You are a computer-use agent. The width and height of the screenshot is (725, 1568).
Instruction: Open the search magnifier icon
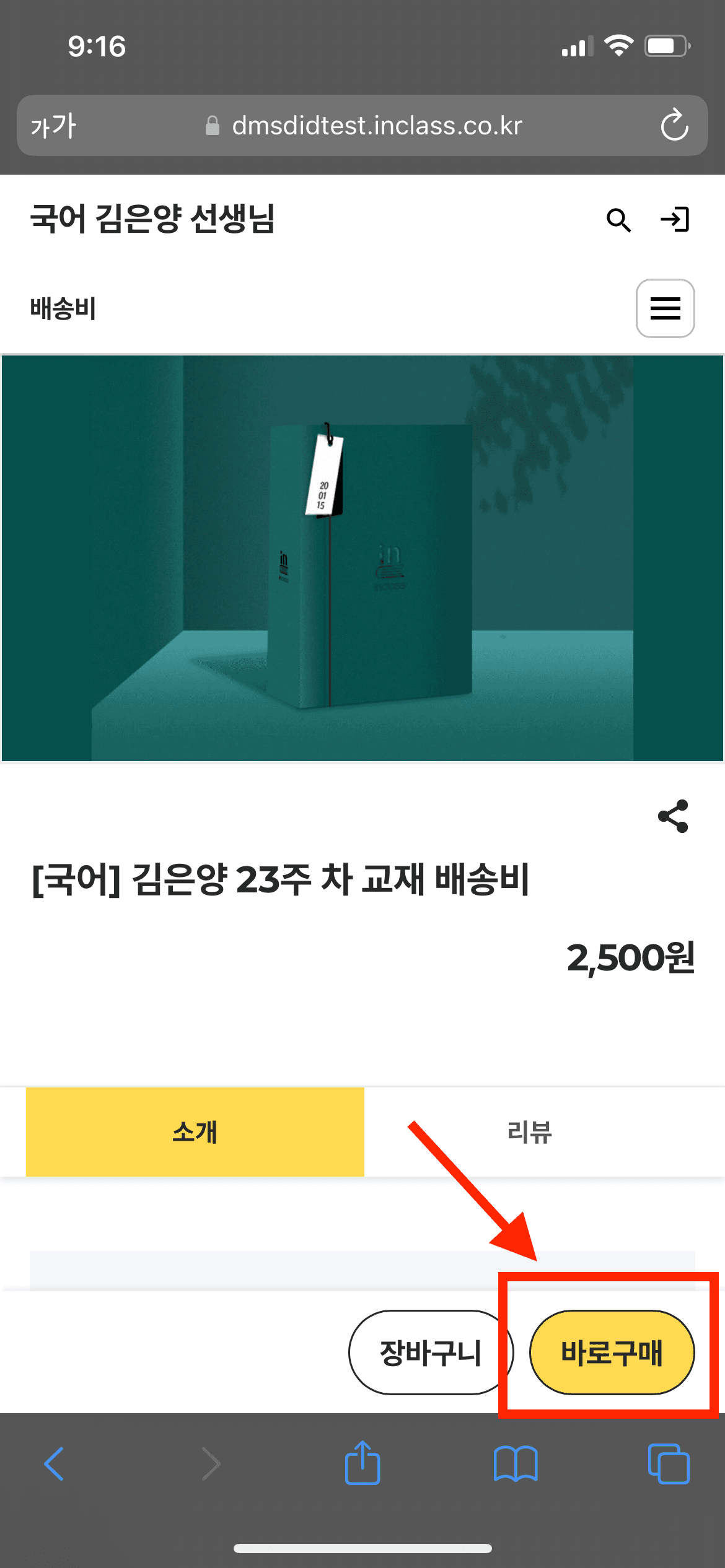pos(618,220)
